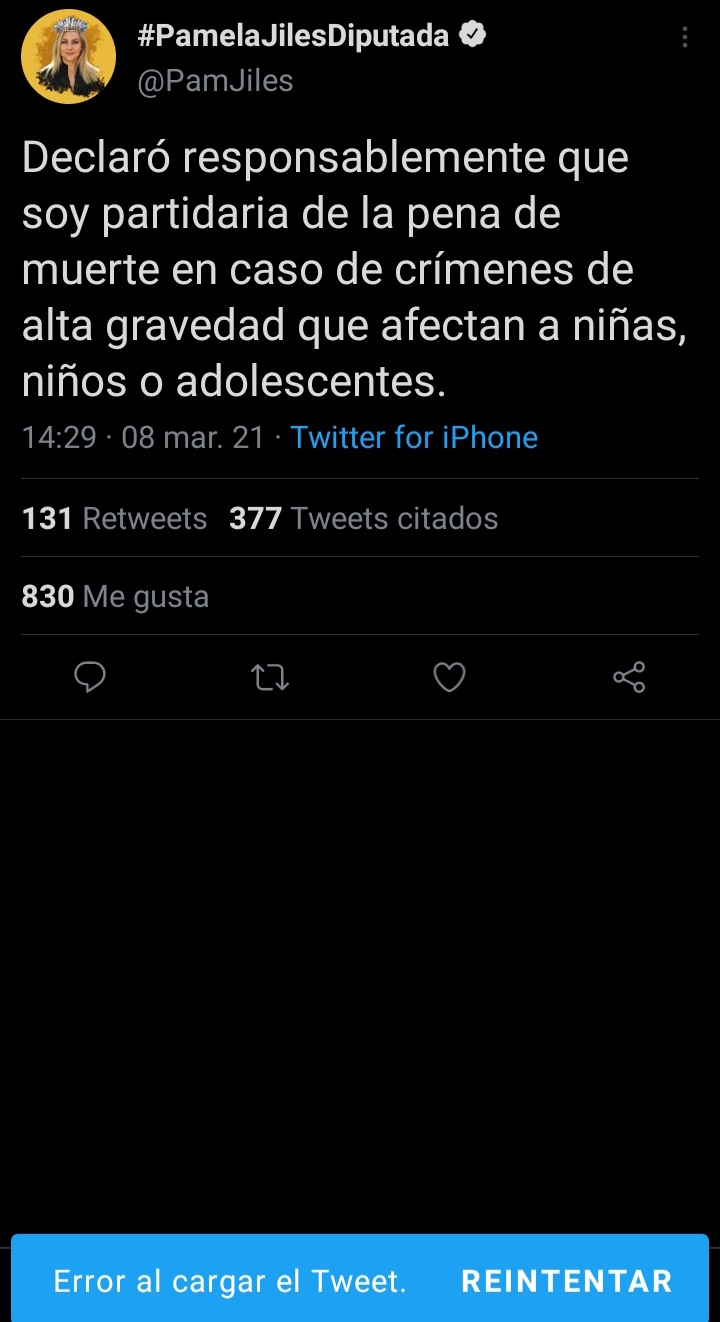View the 377 Tweets citados
The image size is (720, 1322).
(363, 518)
